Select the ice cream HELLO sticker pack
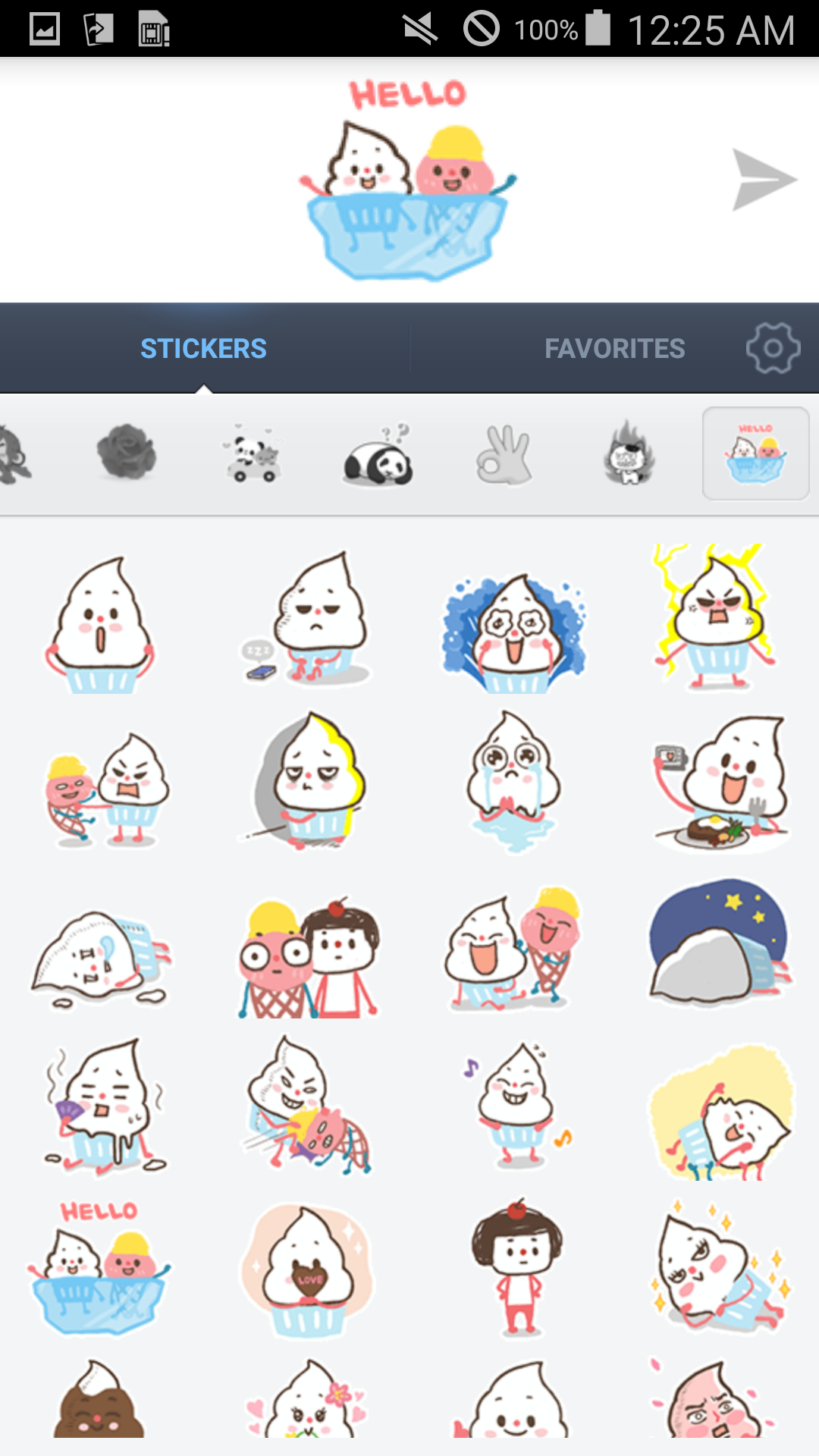The image size is (819, 1456). point(756,453)
